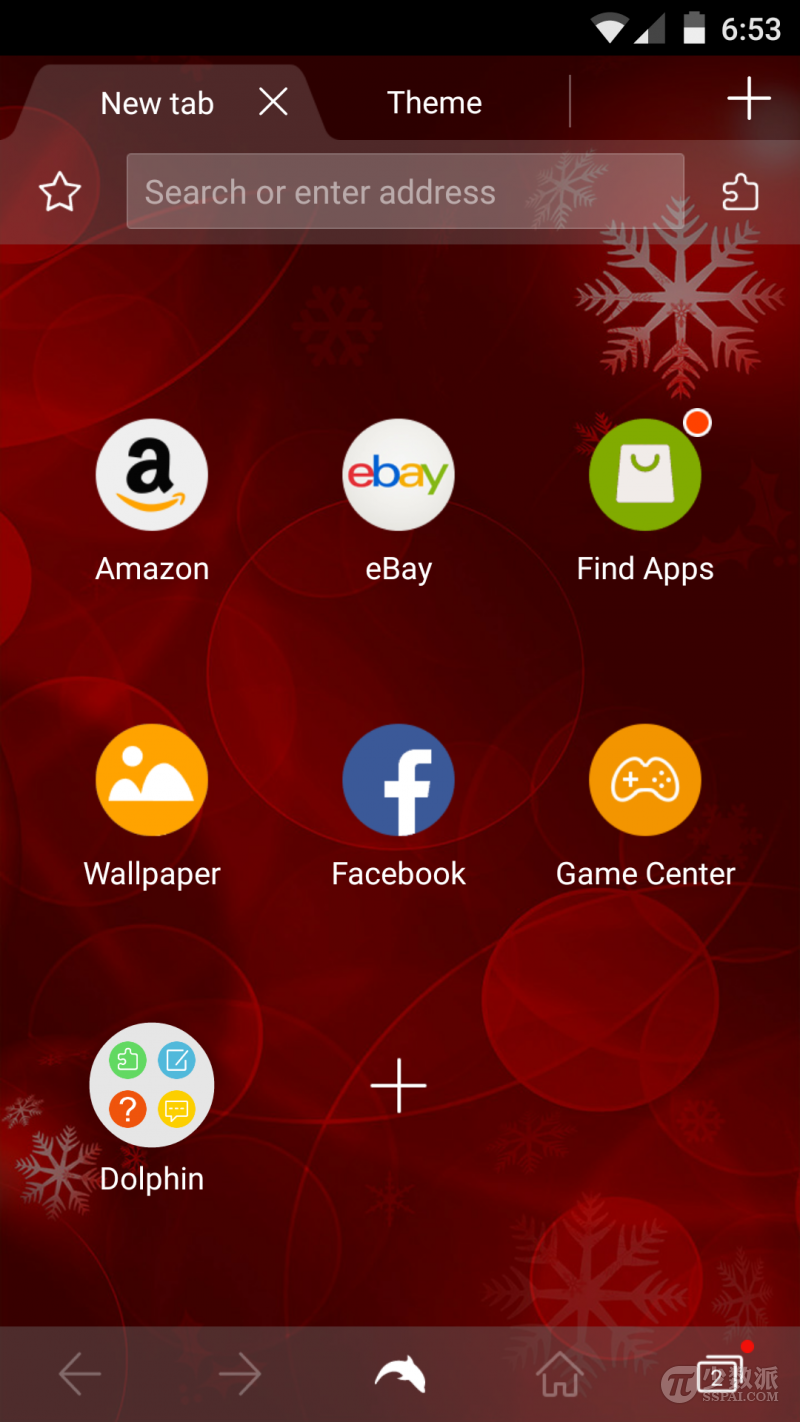The image size is (800, 1422).
Task: Open Game Center from the speed dial
Action: [645, 780]
